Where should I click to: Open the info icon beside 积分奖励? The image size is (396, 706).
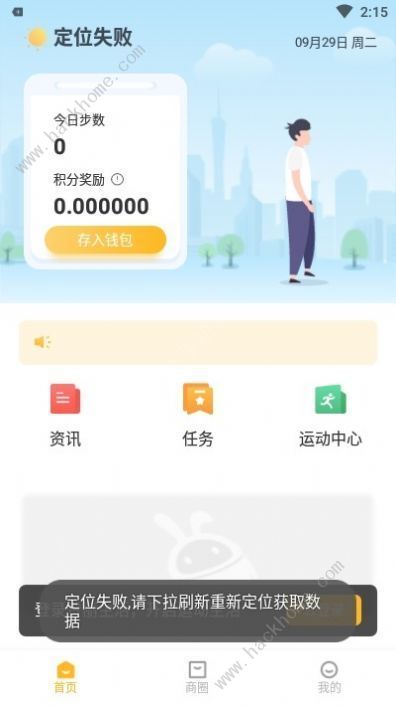click(x=117, y=180)
